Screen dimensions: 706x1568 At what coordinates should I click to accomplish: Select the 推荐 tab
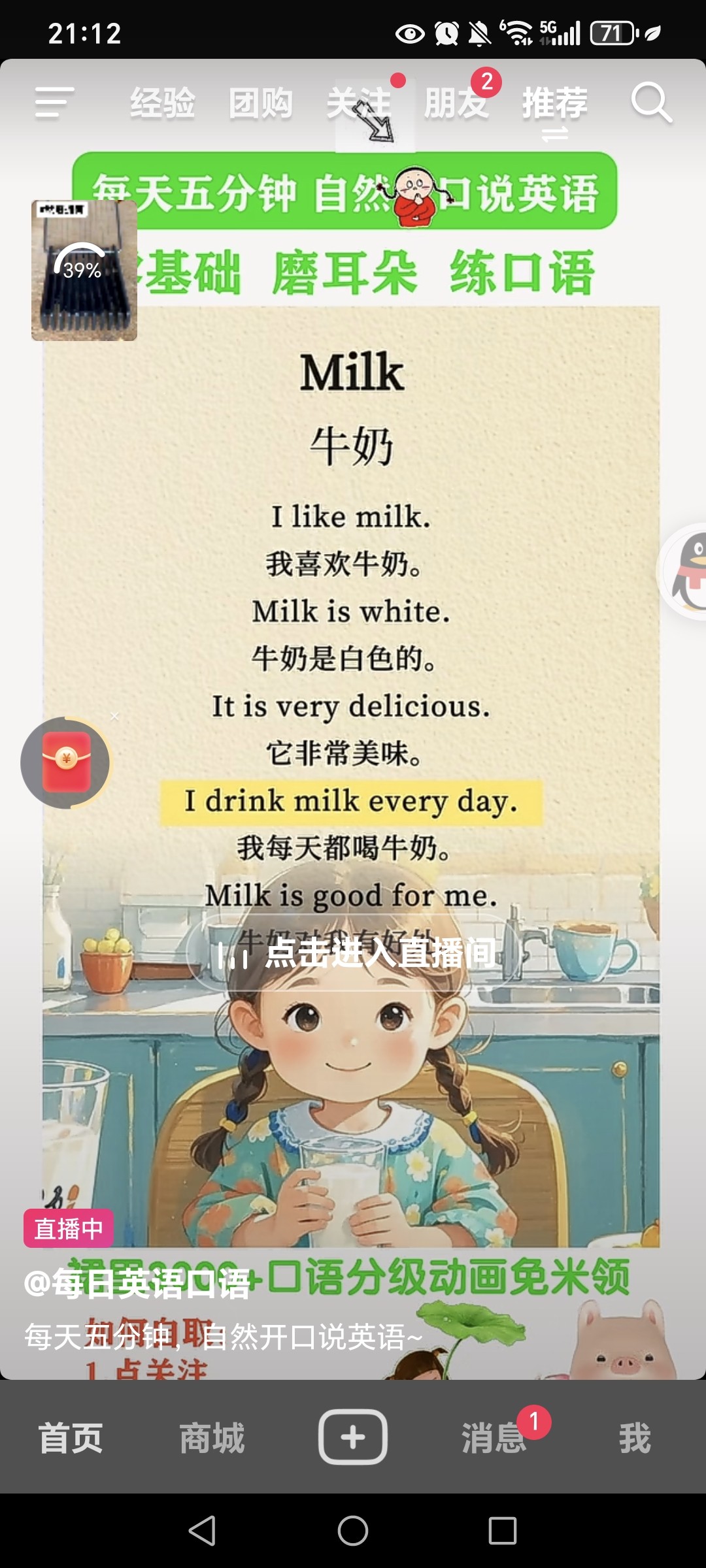[554, 103]
